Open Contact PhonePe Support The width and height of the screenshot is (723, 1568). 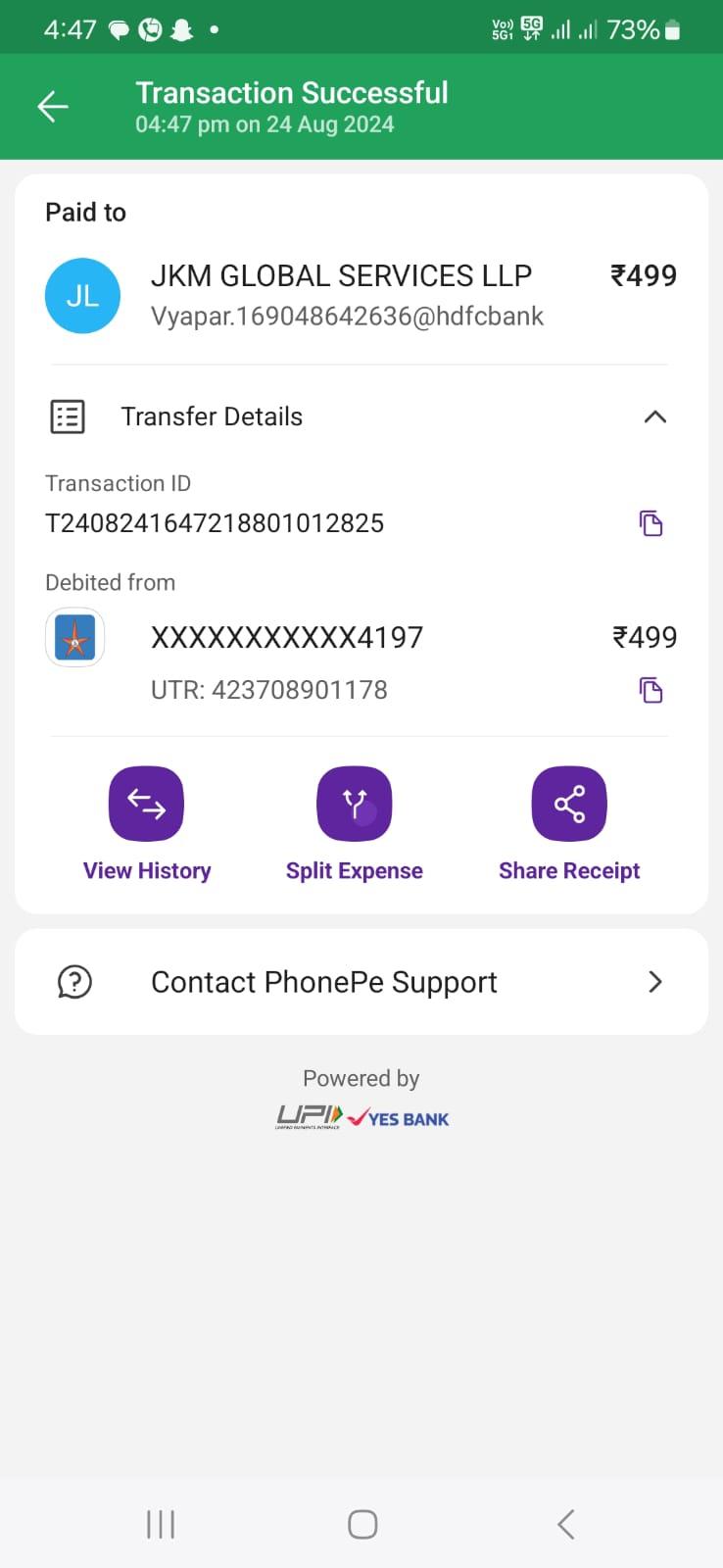pos(361,982)
